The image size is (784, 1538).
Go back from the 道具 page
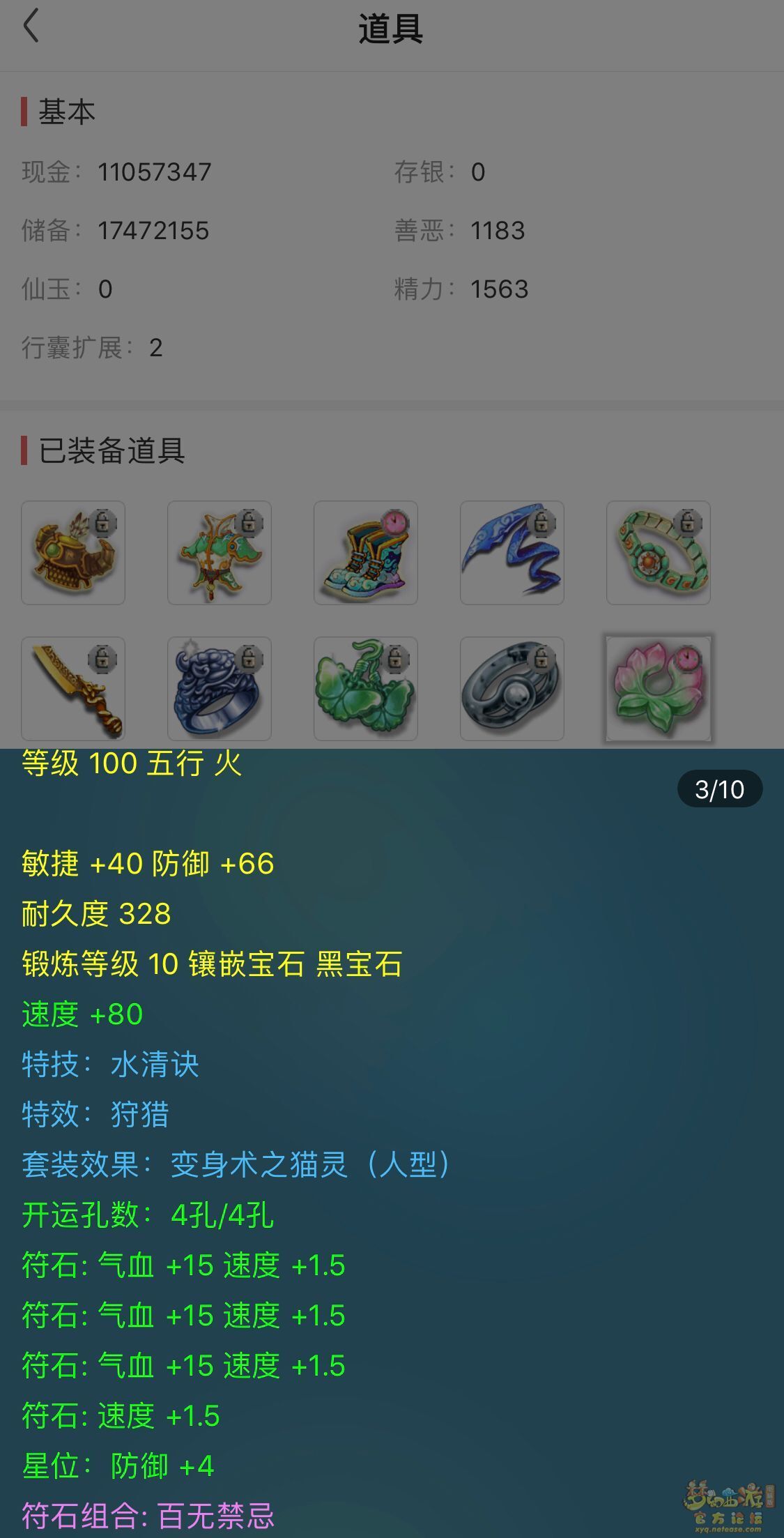coord(31,28)
